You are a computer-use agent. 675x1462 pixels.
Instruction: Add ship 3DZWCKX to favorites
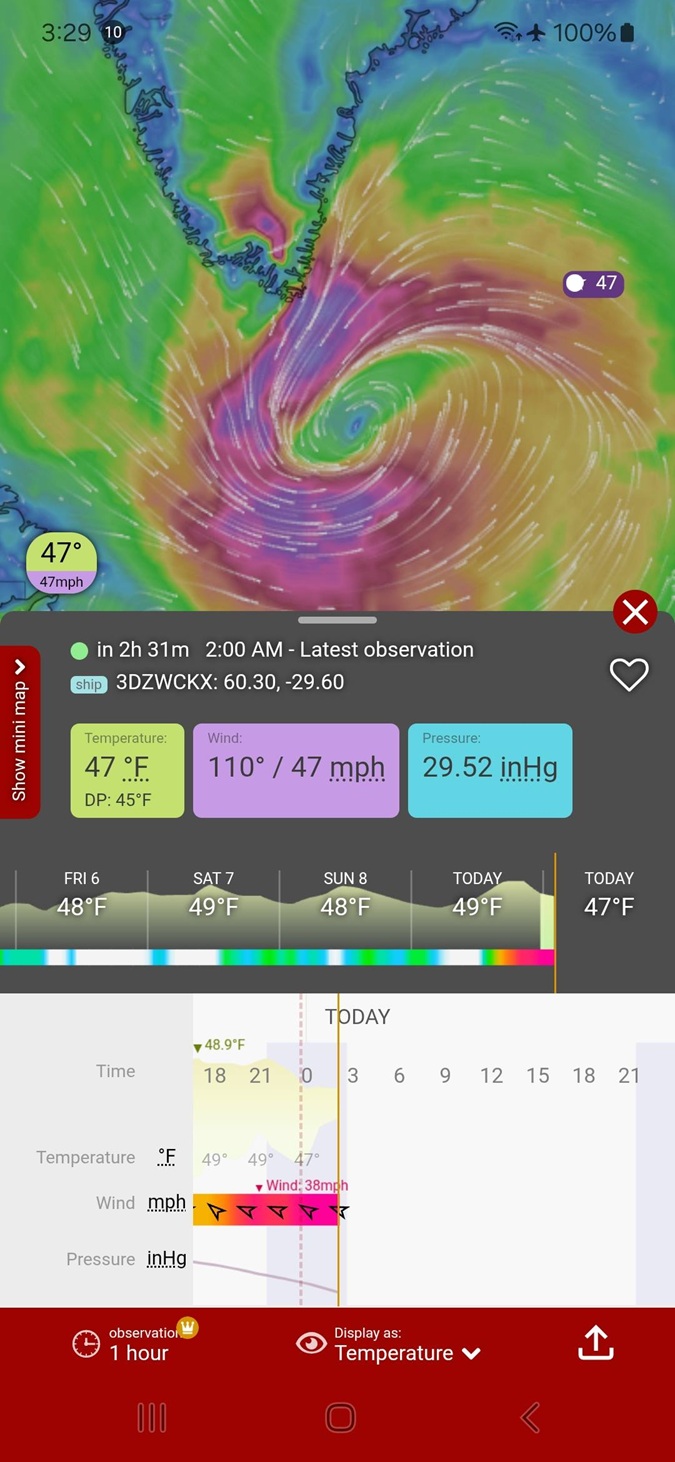(629, 675)
